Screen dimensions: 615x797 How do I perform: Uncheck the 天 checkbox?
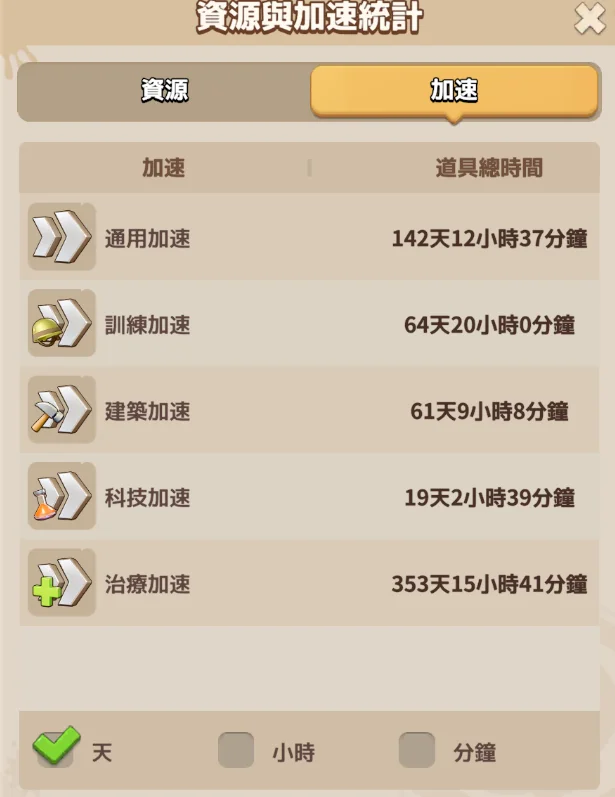click(55, 748)
